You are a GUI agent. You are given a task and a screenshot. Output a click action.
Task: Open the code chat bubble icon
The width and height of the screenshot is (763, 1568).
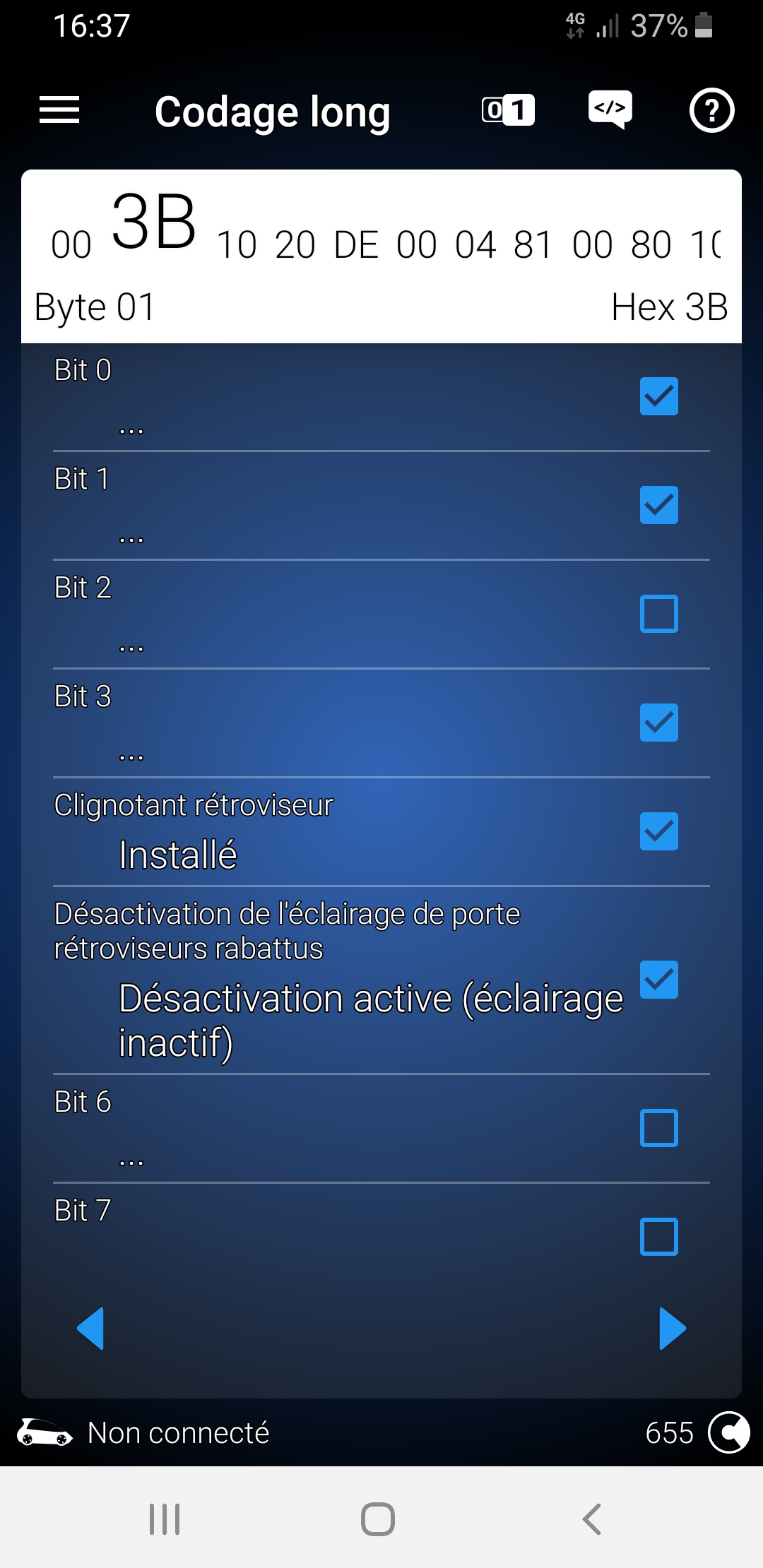coord(610,110)
